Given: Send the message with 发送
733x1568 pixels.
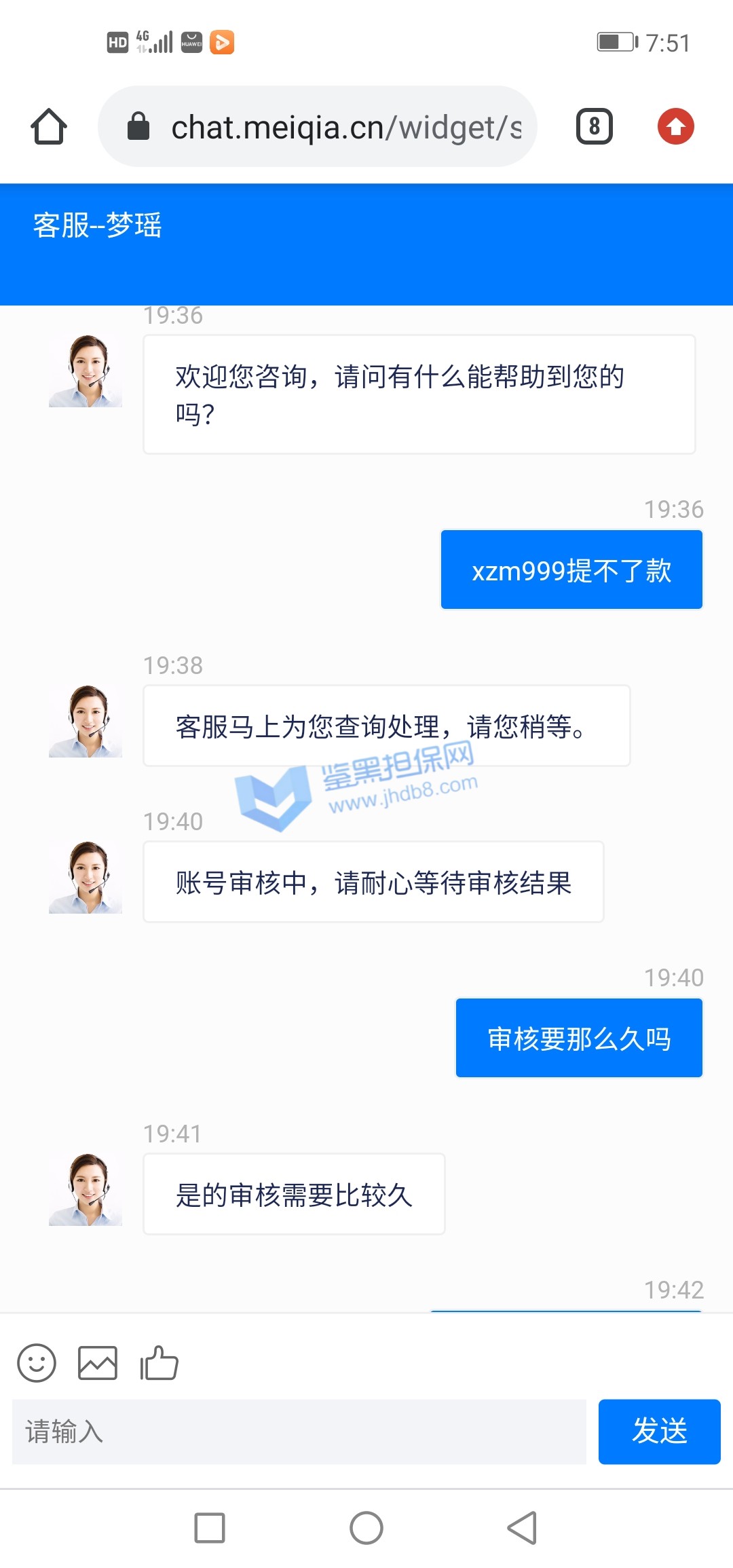Looking at the screenshot, I should pos(659,1432).
